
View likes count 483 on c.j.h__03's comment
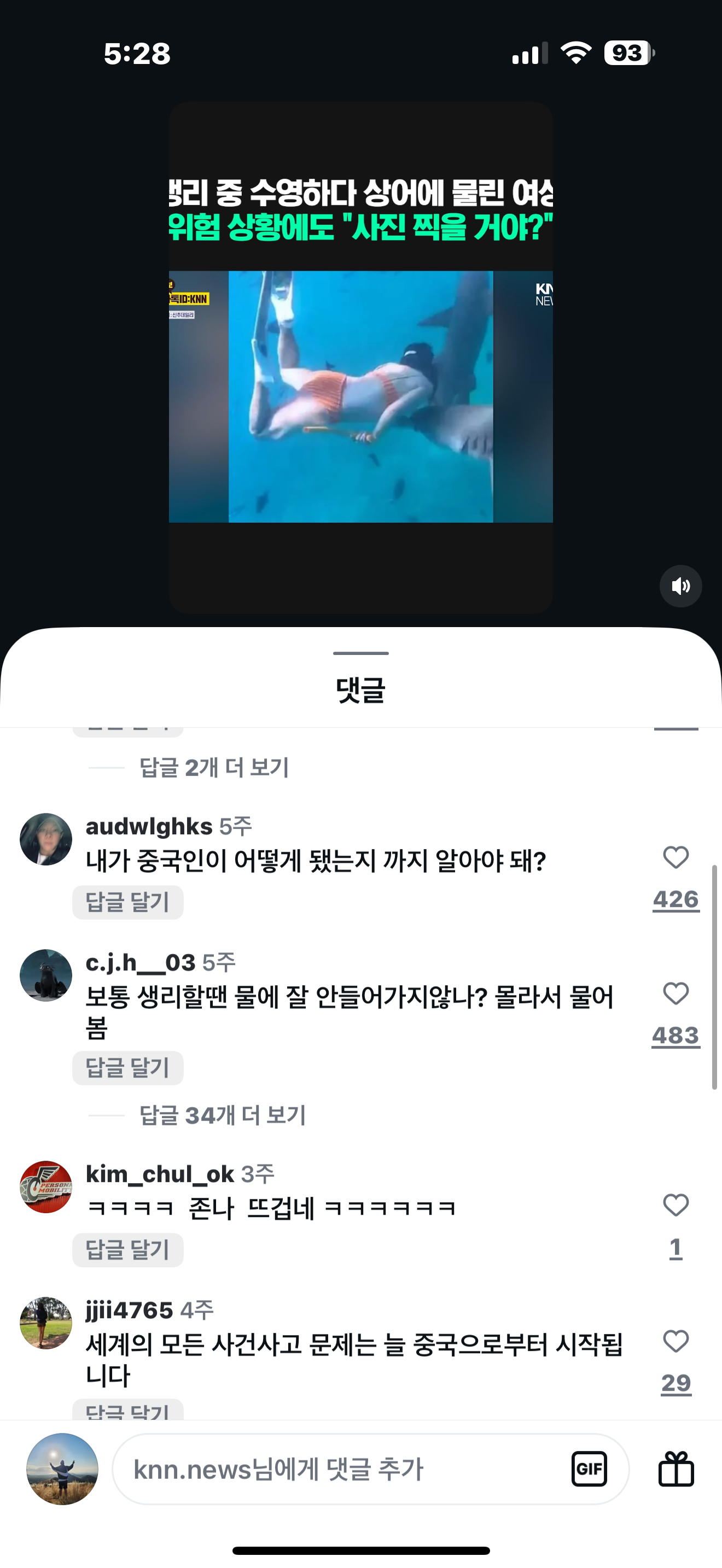[x=676, y=1035]
